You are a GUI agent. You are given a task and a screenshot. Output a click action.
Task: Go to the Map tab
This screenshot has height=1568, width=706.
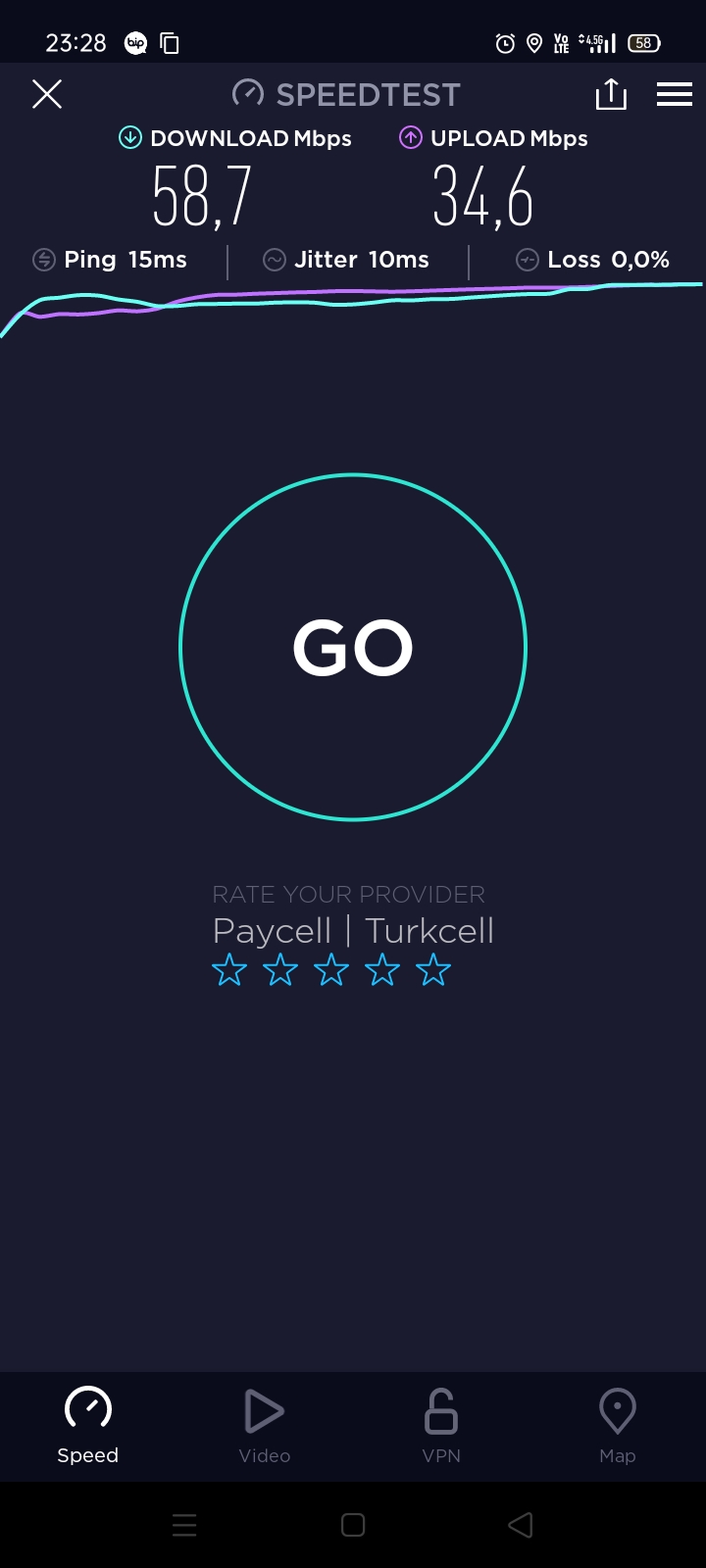coord(618,1426)
